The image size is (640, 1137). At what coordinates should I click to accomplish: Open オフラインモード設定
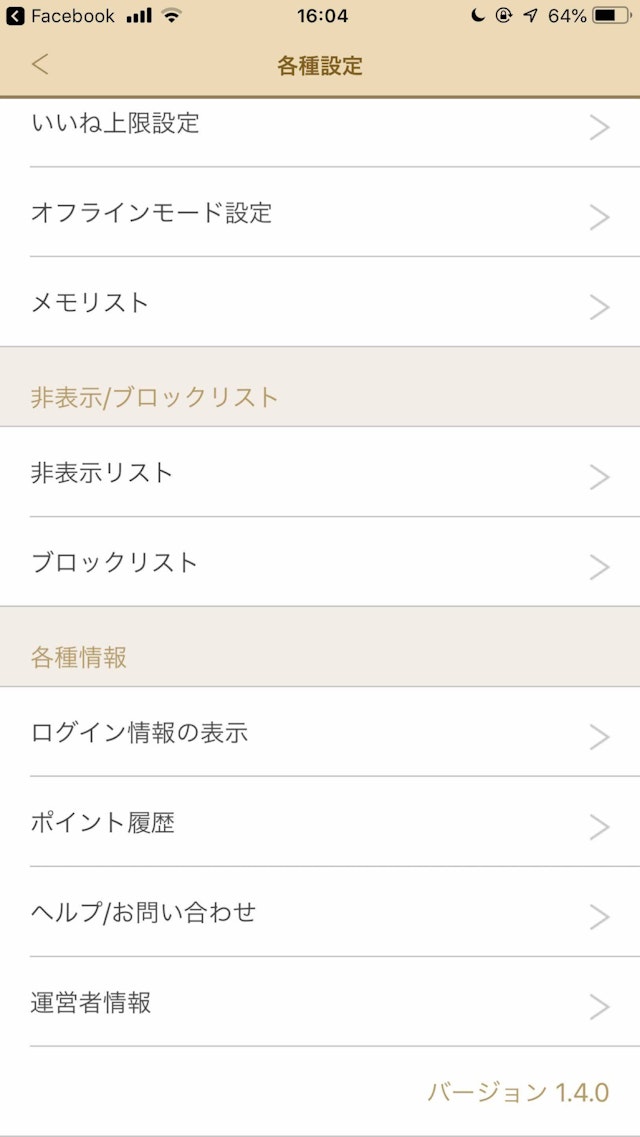click(320, 214)
